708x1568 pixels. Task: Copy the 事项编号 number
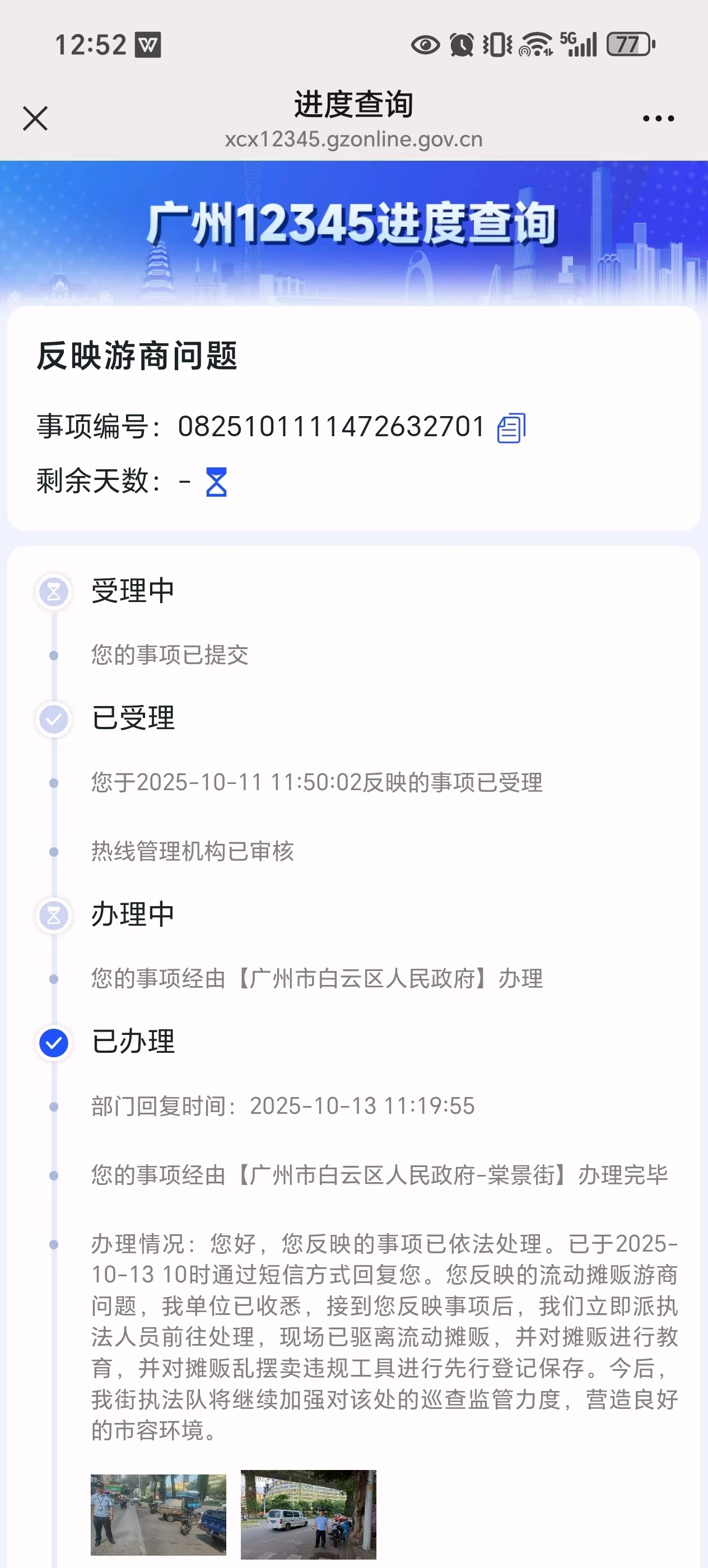click(511, 428)
